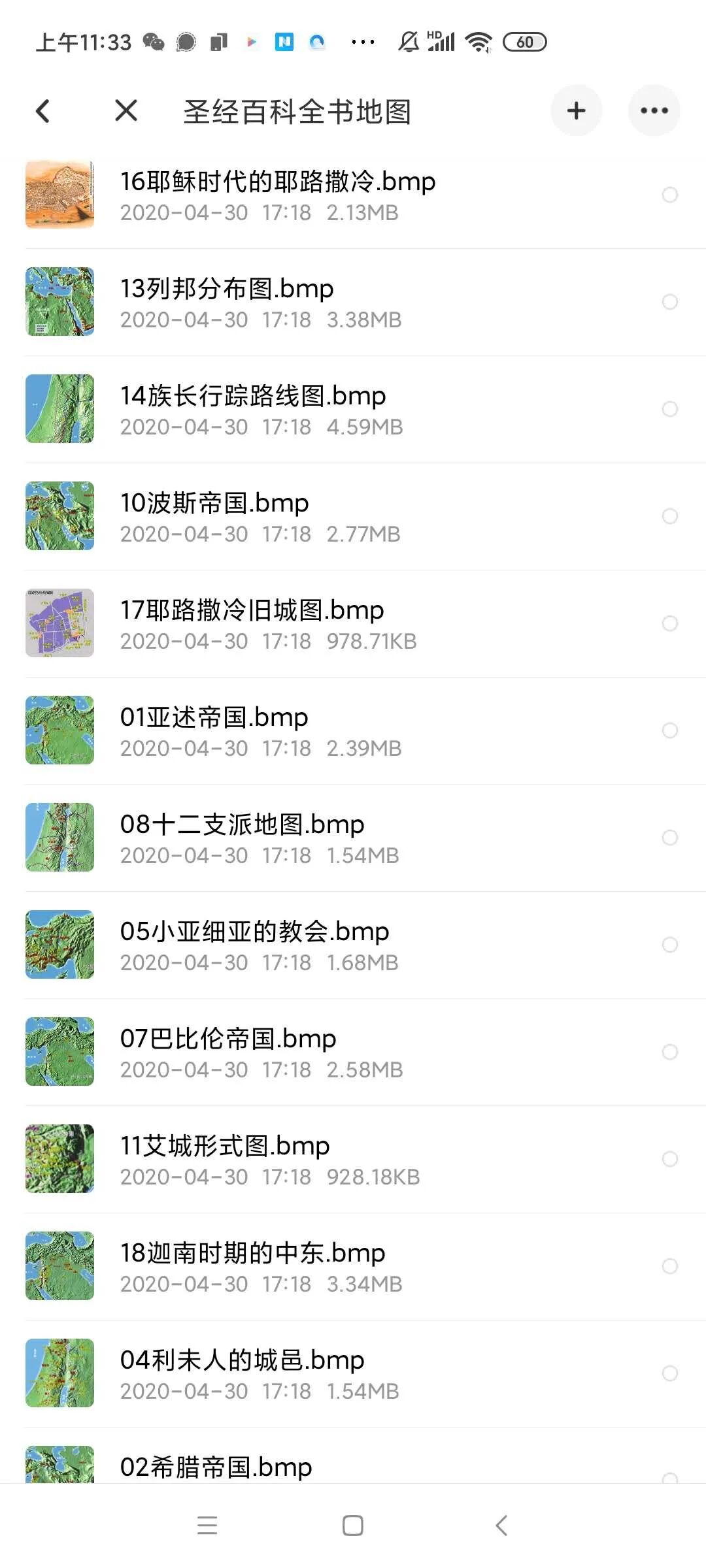Select the circle beside 08十二支派地图.bmp
The image size is (706, 1568).
[669, 838]
